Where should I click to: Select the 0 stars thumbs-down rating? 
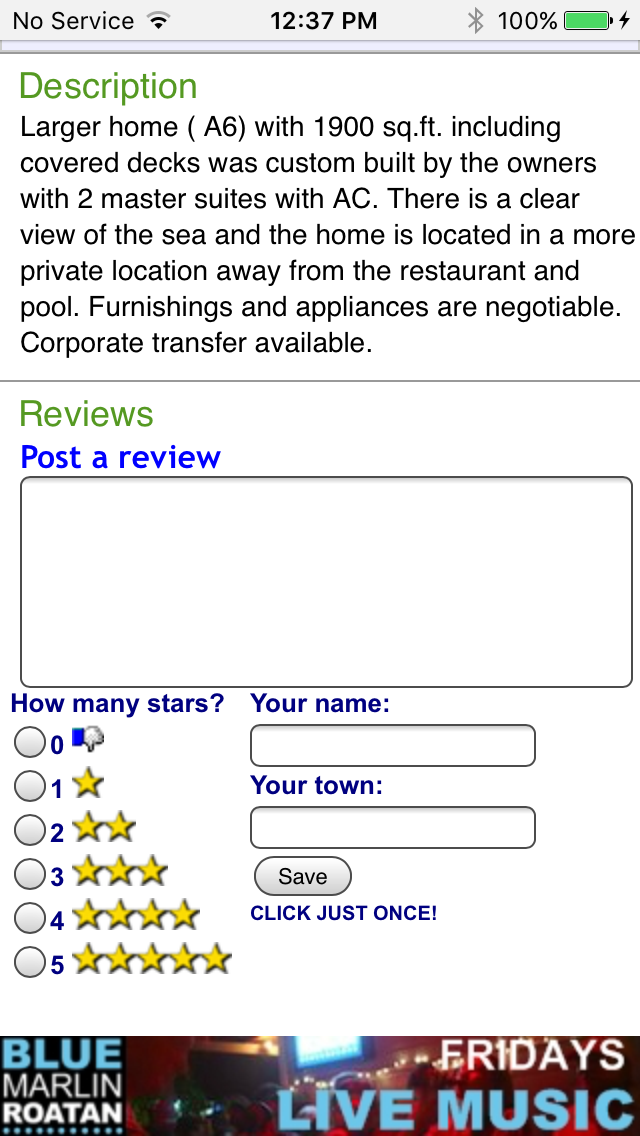click(30, 742)
